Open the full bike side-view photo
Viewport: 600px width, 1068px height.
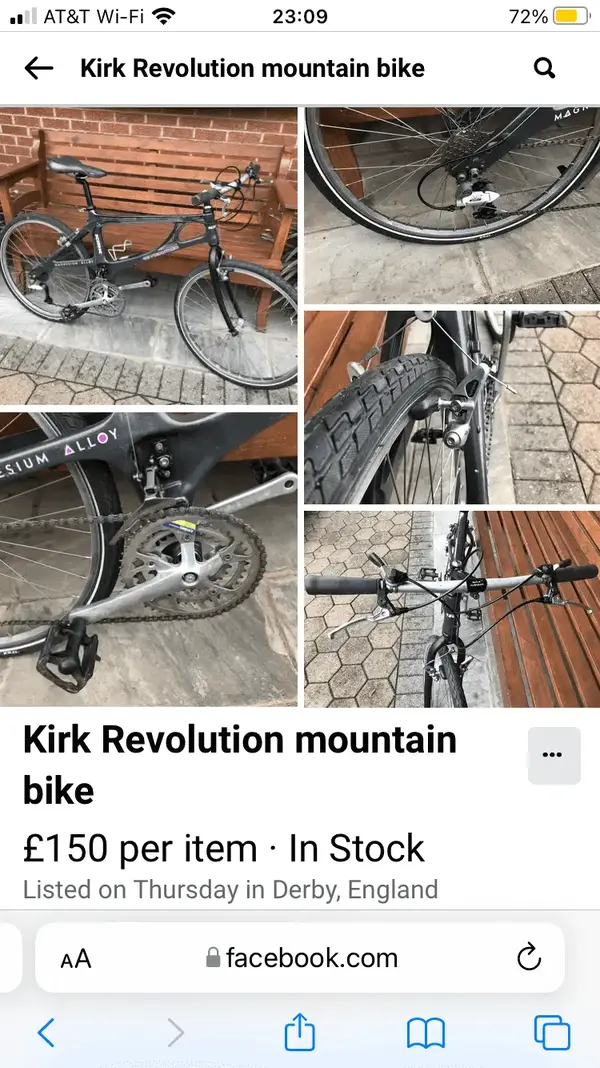148,256
